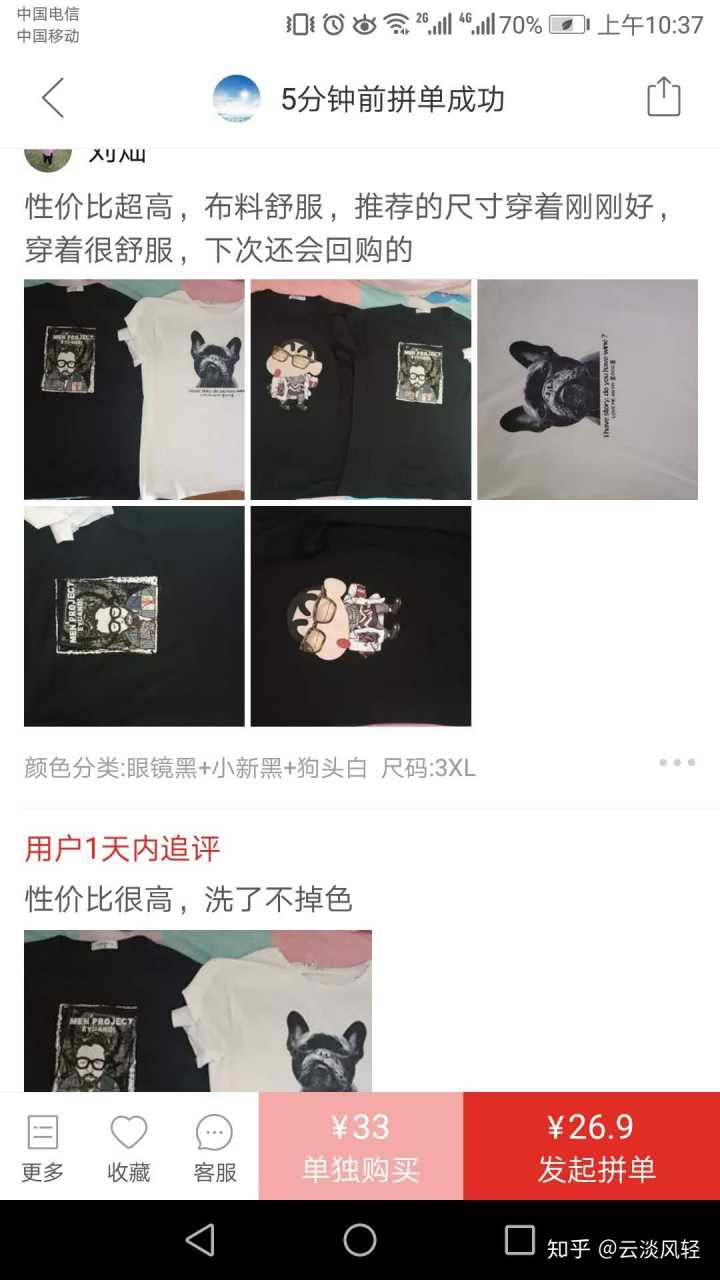Add this item to 收藏 favorites
This screenshot has width=720, height=1280.
pyautogui.click(x=129, y=1148)
